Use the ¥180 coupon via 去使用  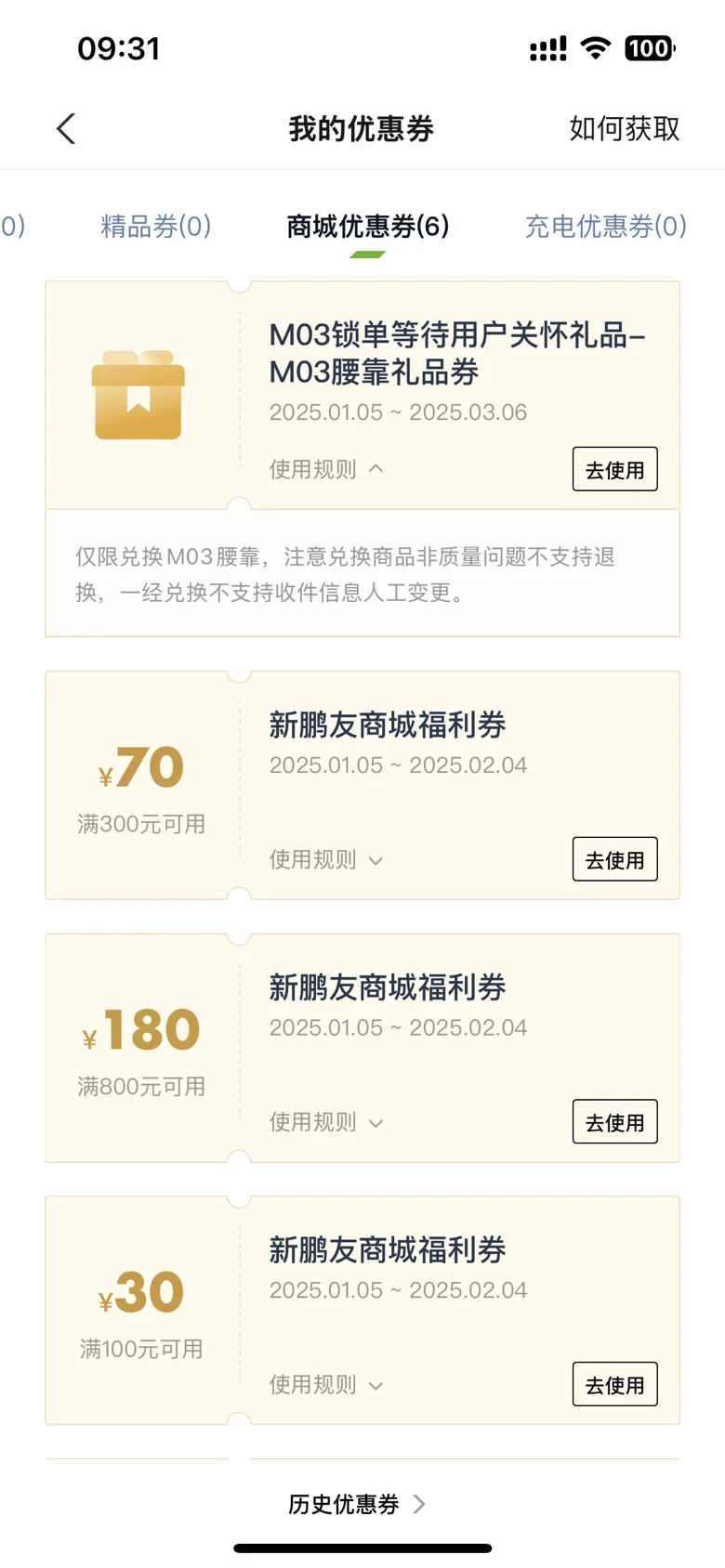coord(615,1121)
